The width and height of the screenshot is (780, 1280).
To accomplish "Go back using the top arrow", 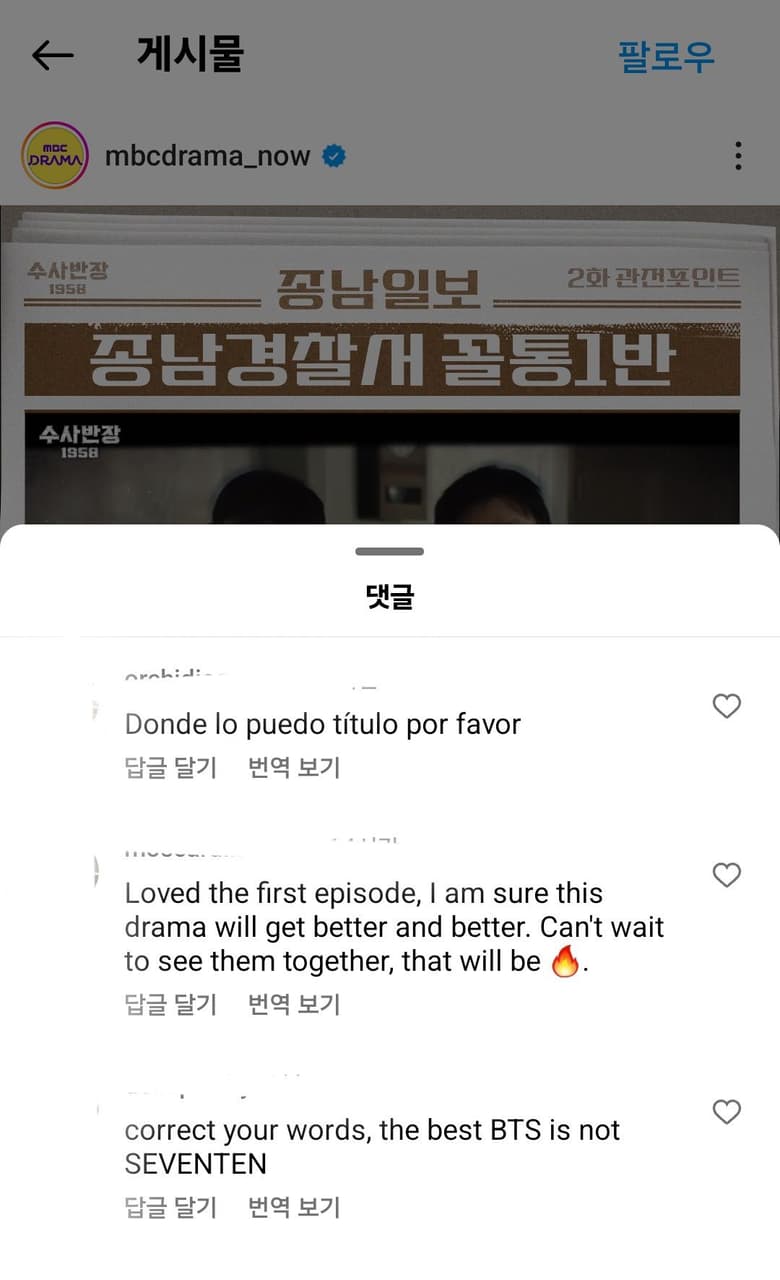I will coord(53,56).
